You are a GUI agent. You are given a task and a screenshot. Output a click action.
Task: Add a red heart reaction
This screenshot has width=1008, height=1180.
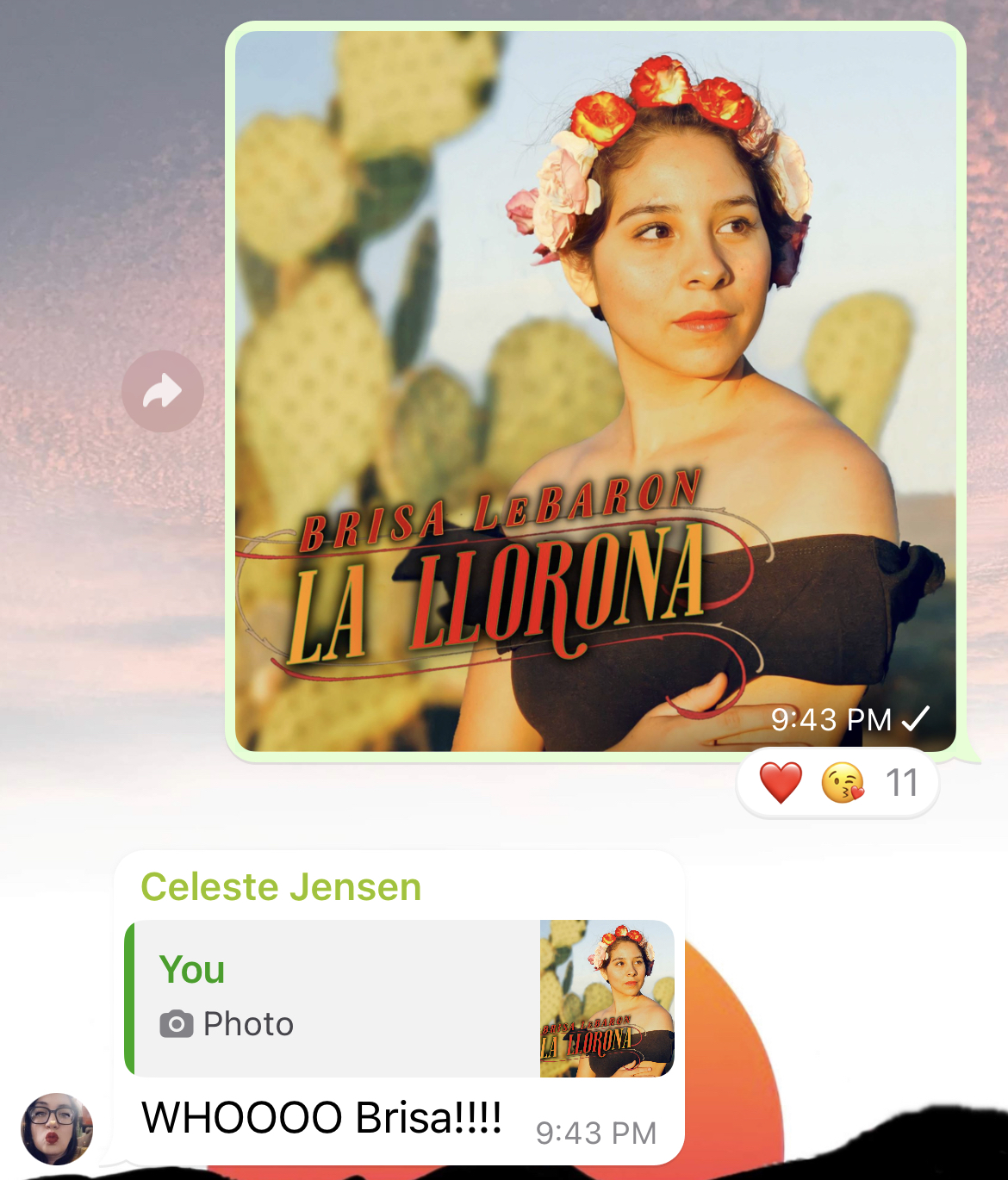tap(781, 783)
